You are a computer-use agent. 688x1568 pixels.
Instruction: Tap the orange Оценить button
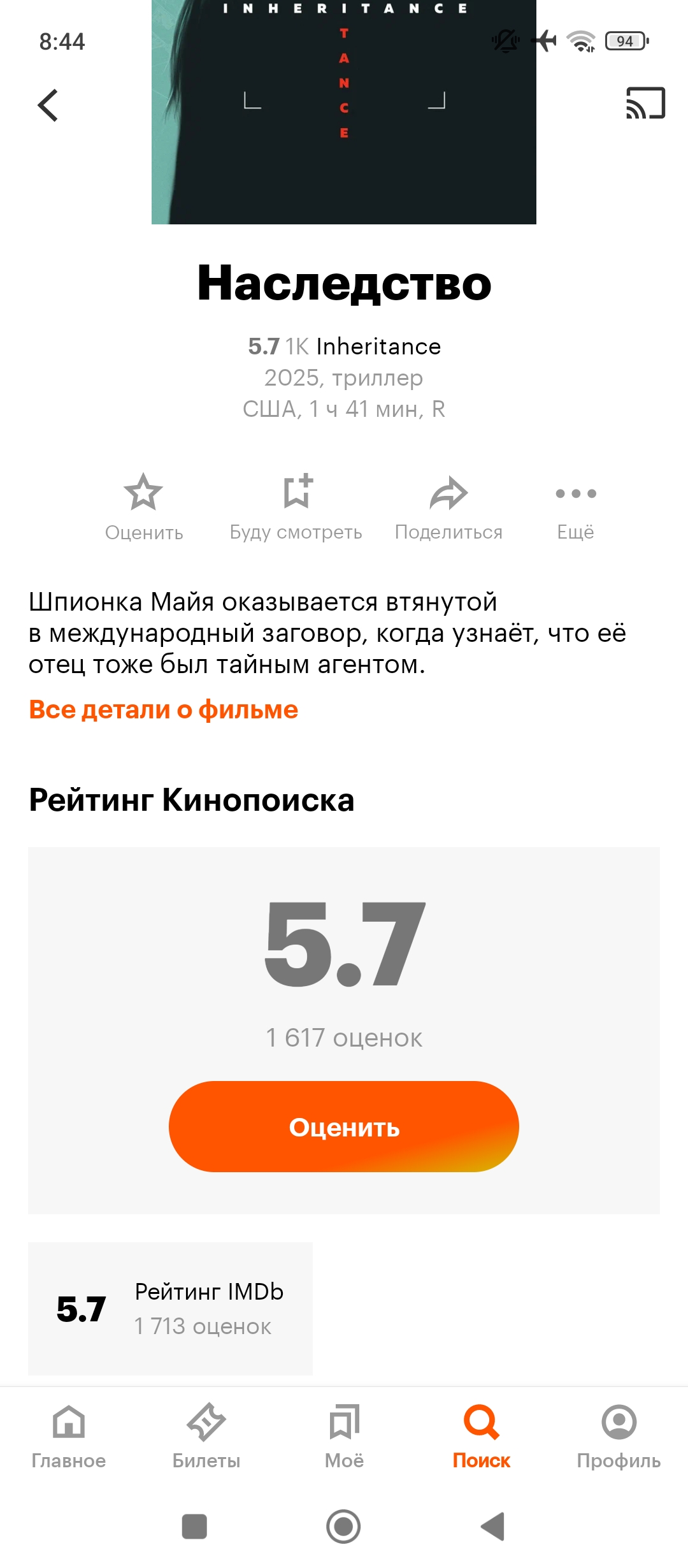coord(344,1126)
